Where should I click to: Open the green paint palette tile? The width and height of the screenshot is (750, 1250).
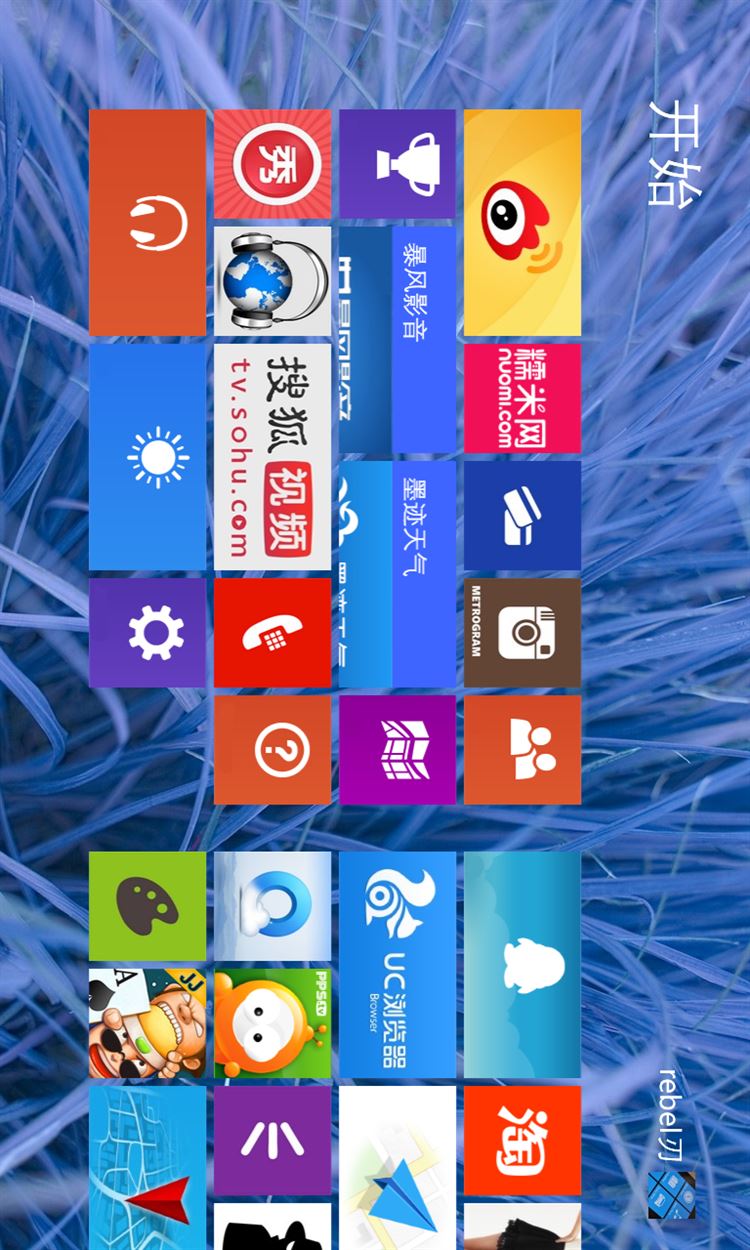(147, 905)
